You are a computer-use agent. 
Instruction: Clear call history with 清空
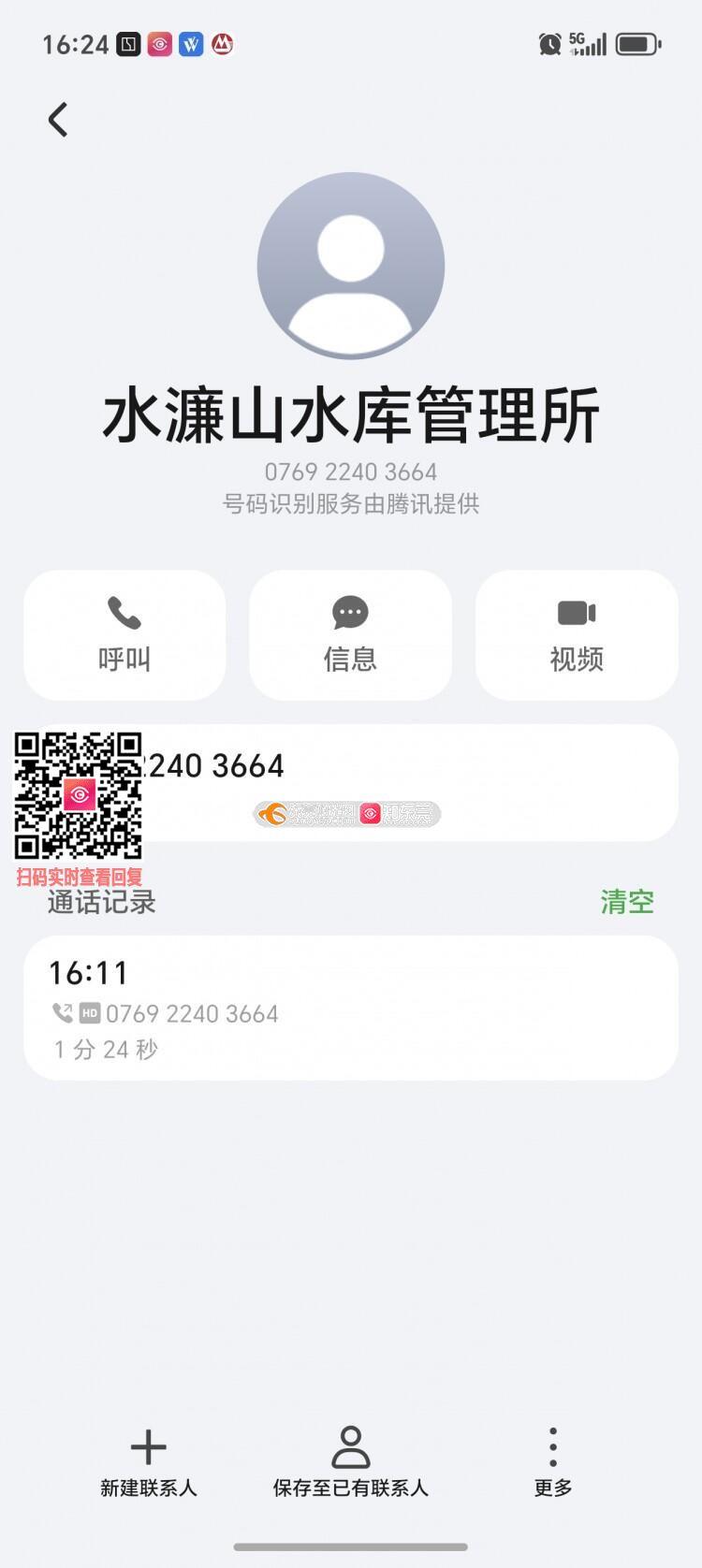point(626,902)
